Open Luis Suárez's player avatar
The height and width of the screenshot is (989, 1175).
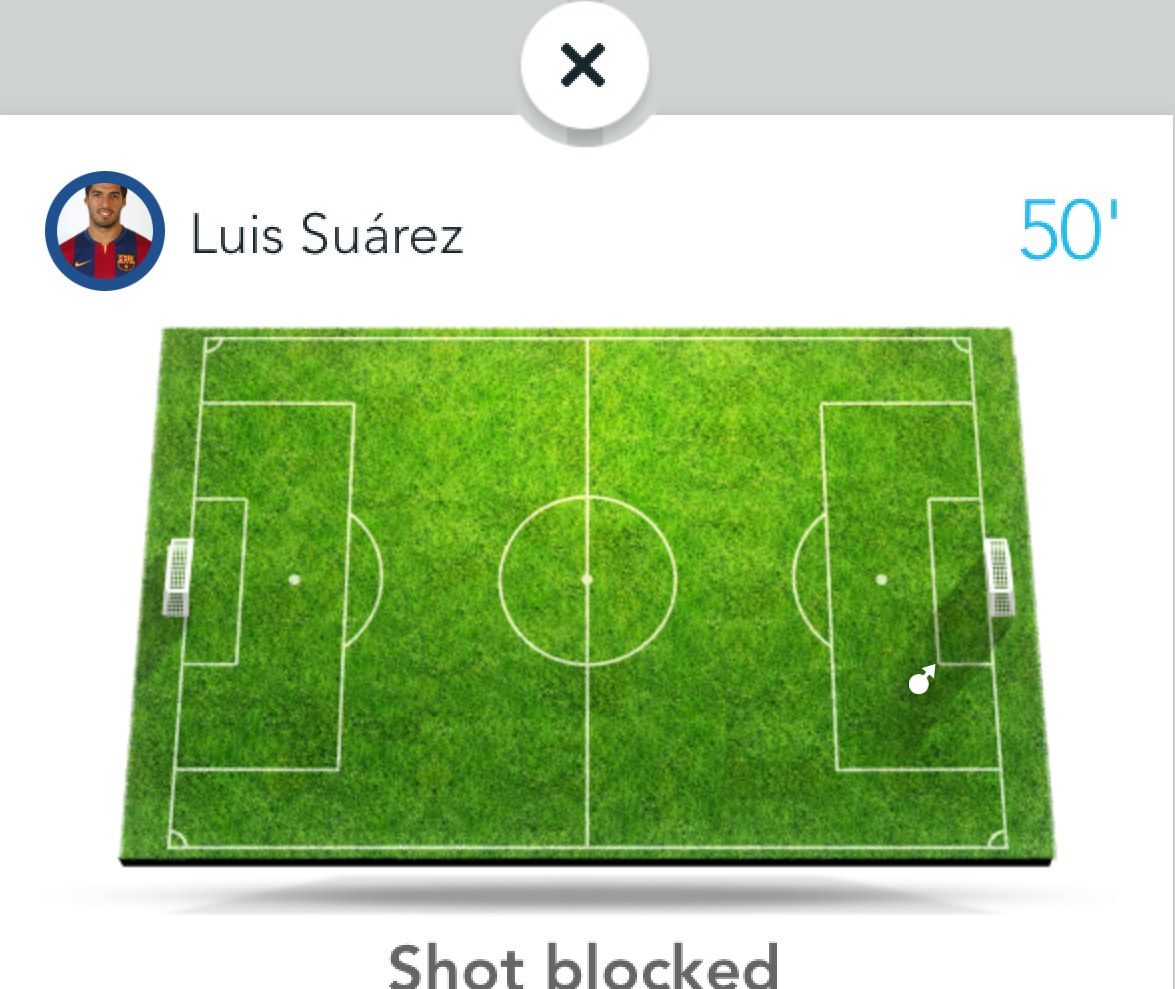(x=105, y=231)
